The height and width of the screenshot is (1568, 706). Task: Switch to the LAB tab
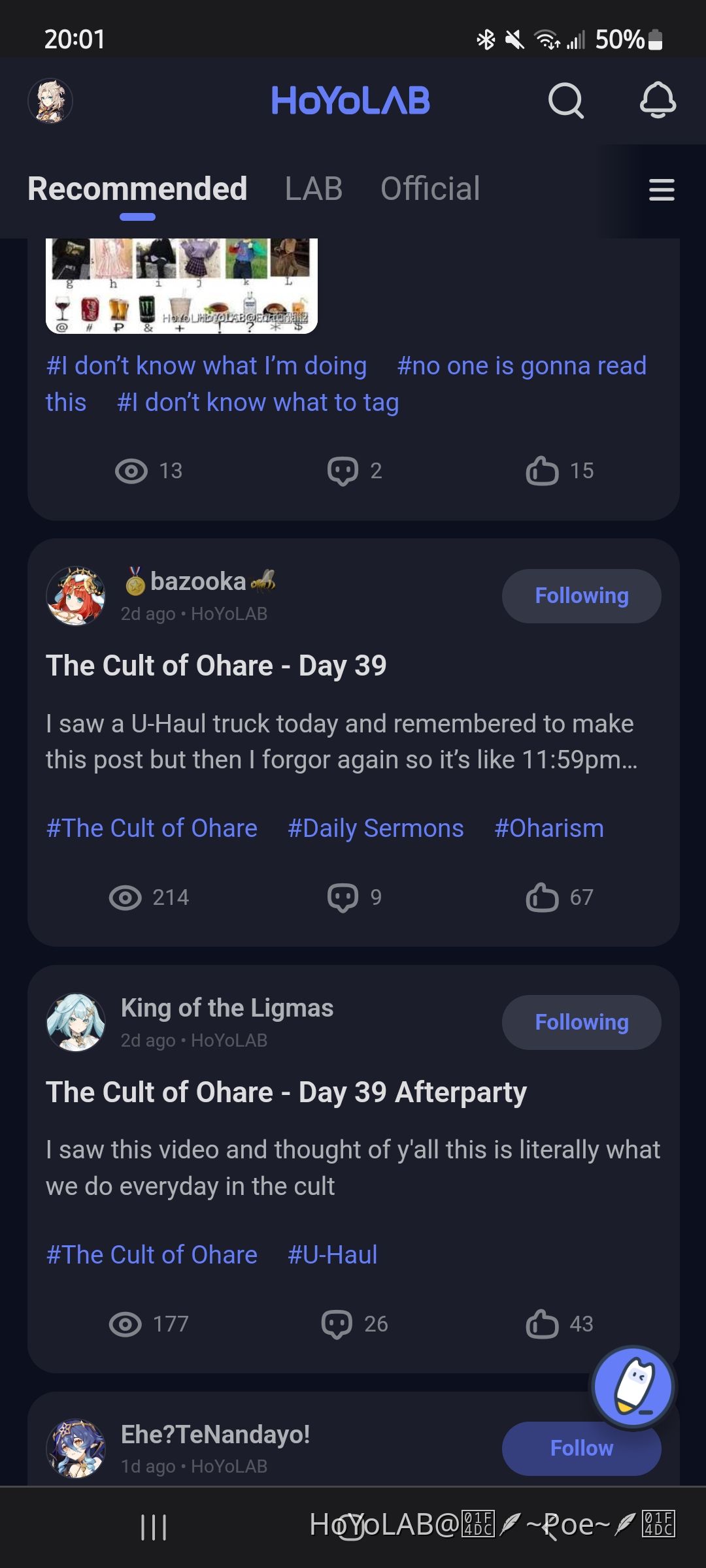click(313, 189)
